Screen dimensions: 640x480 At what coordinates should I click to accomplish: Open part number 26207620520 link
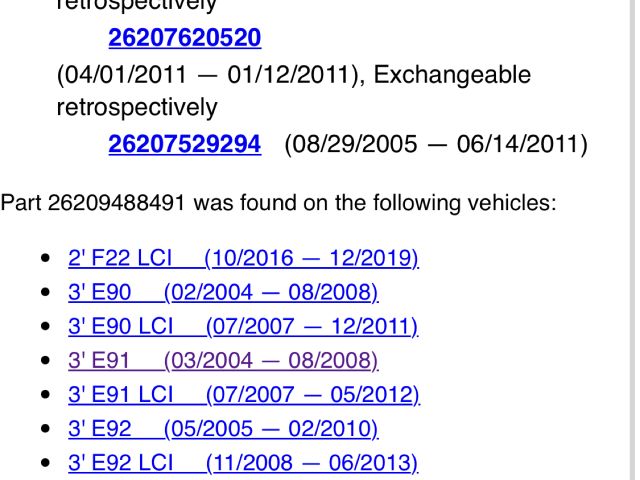point(184,39)
